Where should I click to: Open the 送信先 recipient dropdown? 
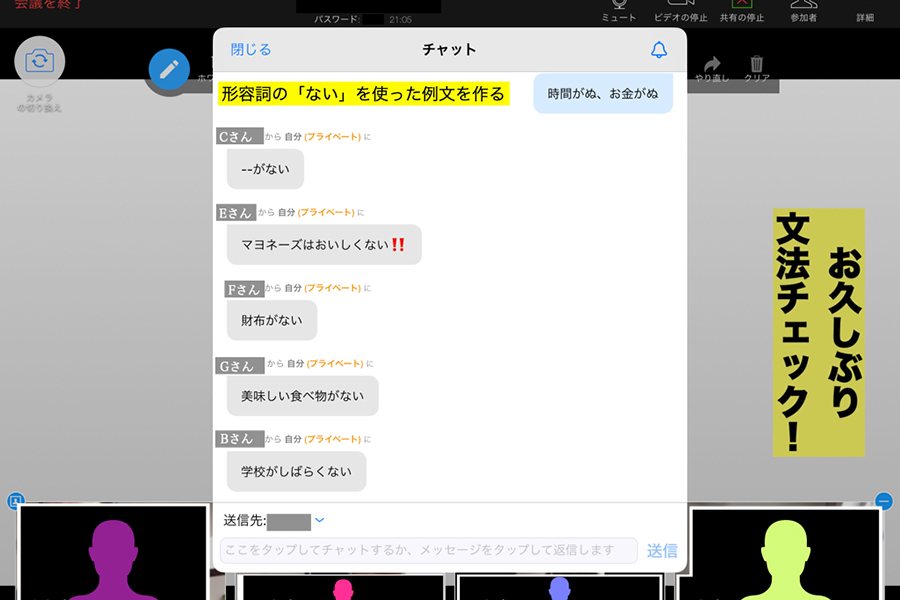(319, 520)
